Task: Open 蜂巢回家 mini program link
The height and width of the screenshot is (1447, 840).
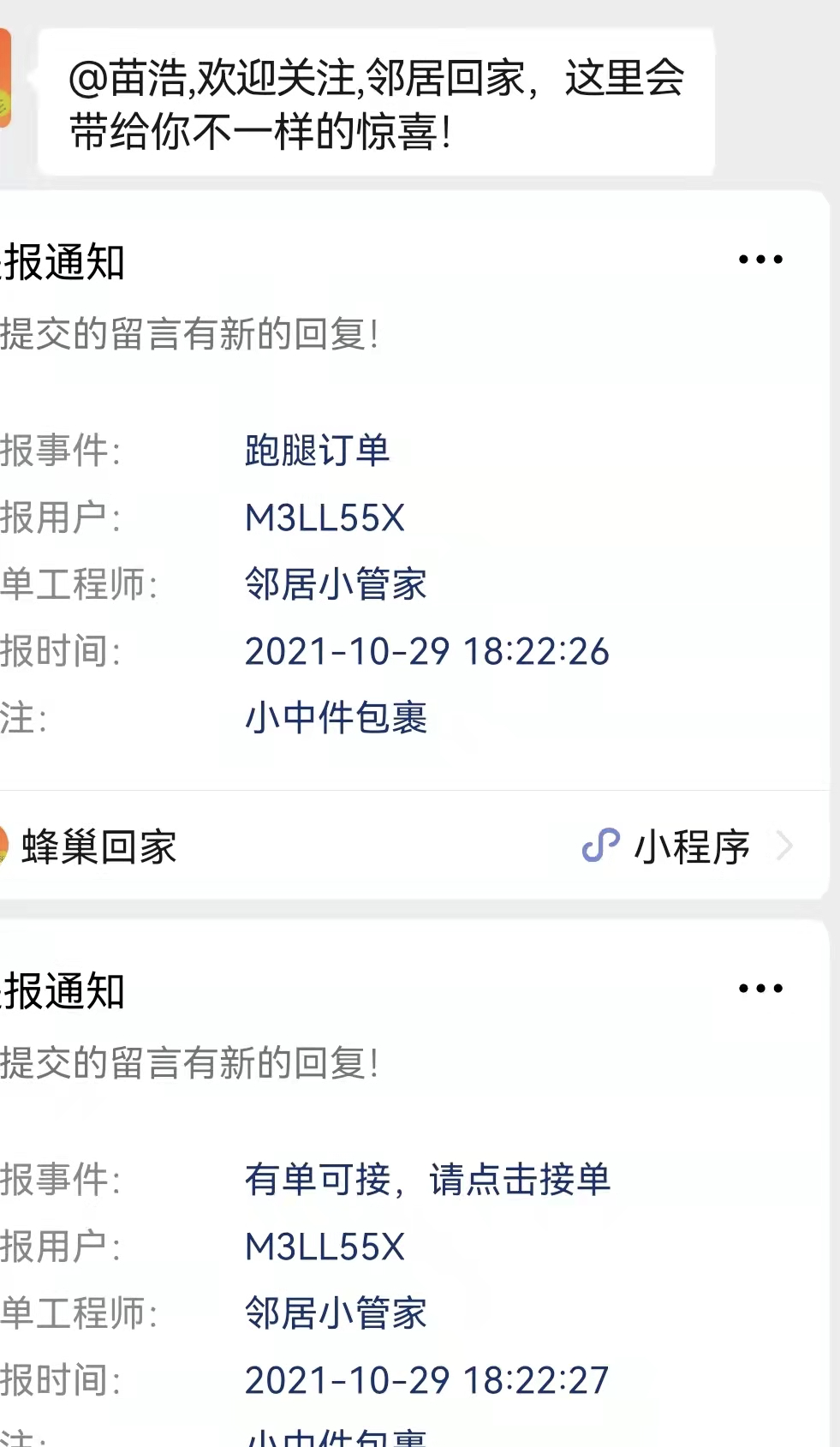Action: (411, 846)
